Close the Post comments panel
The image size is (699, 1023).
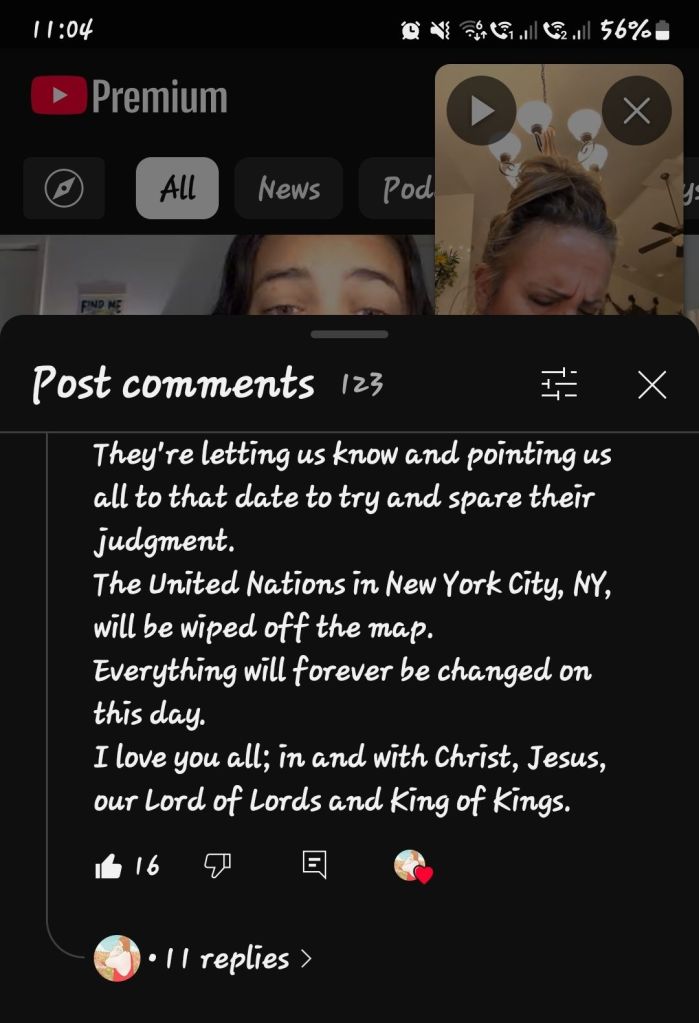coord(652,384)
